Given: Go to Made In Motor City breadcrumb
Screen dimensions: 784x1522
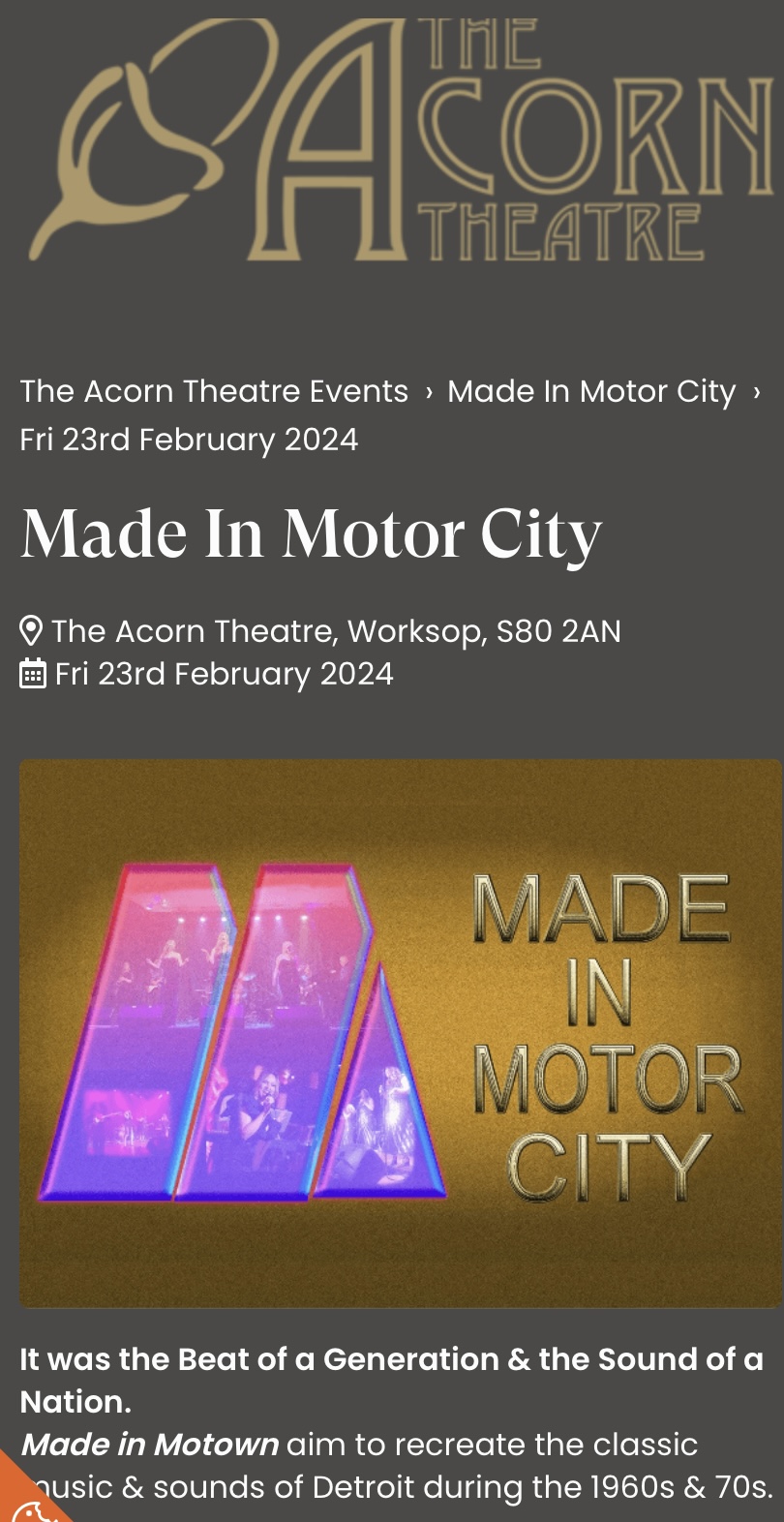Looking at the screenshot, I should click(x=591, y=391).
